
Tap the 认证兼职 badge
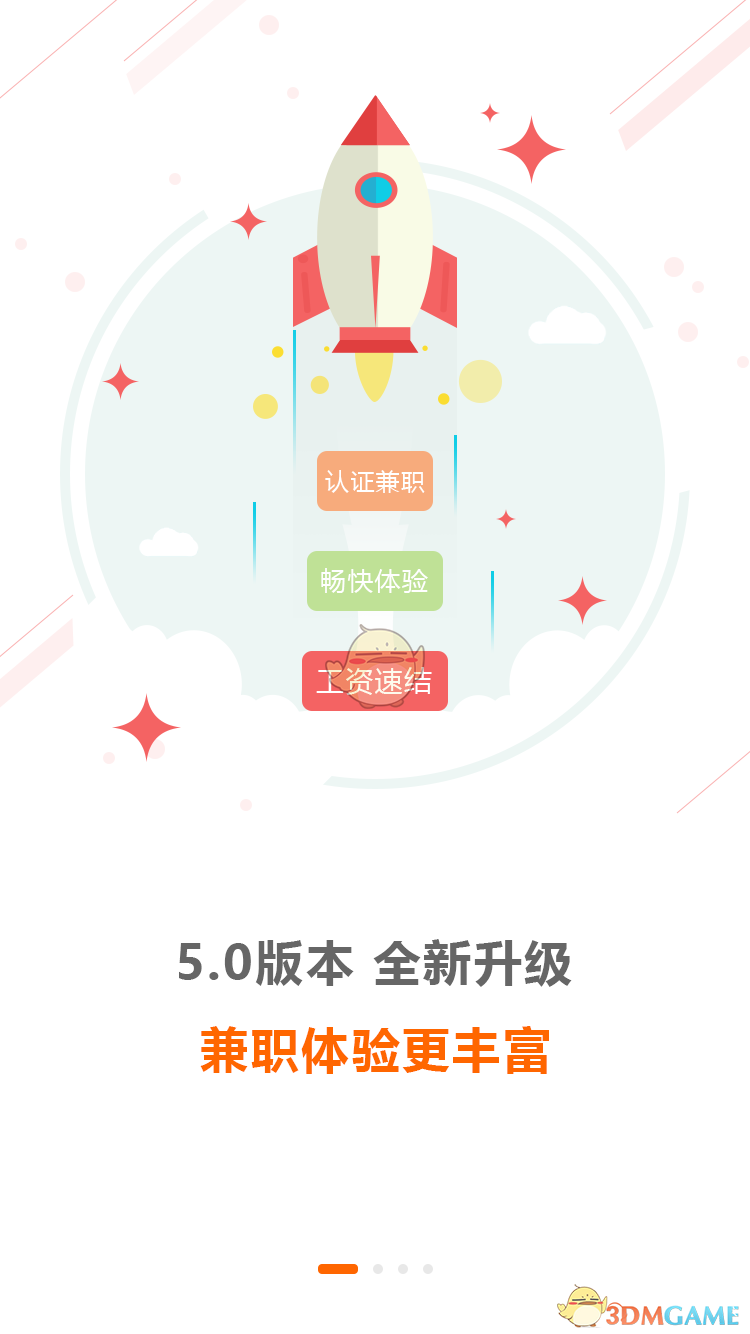[x=375, y=481]
